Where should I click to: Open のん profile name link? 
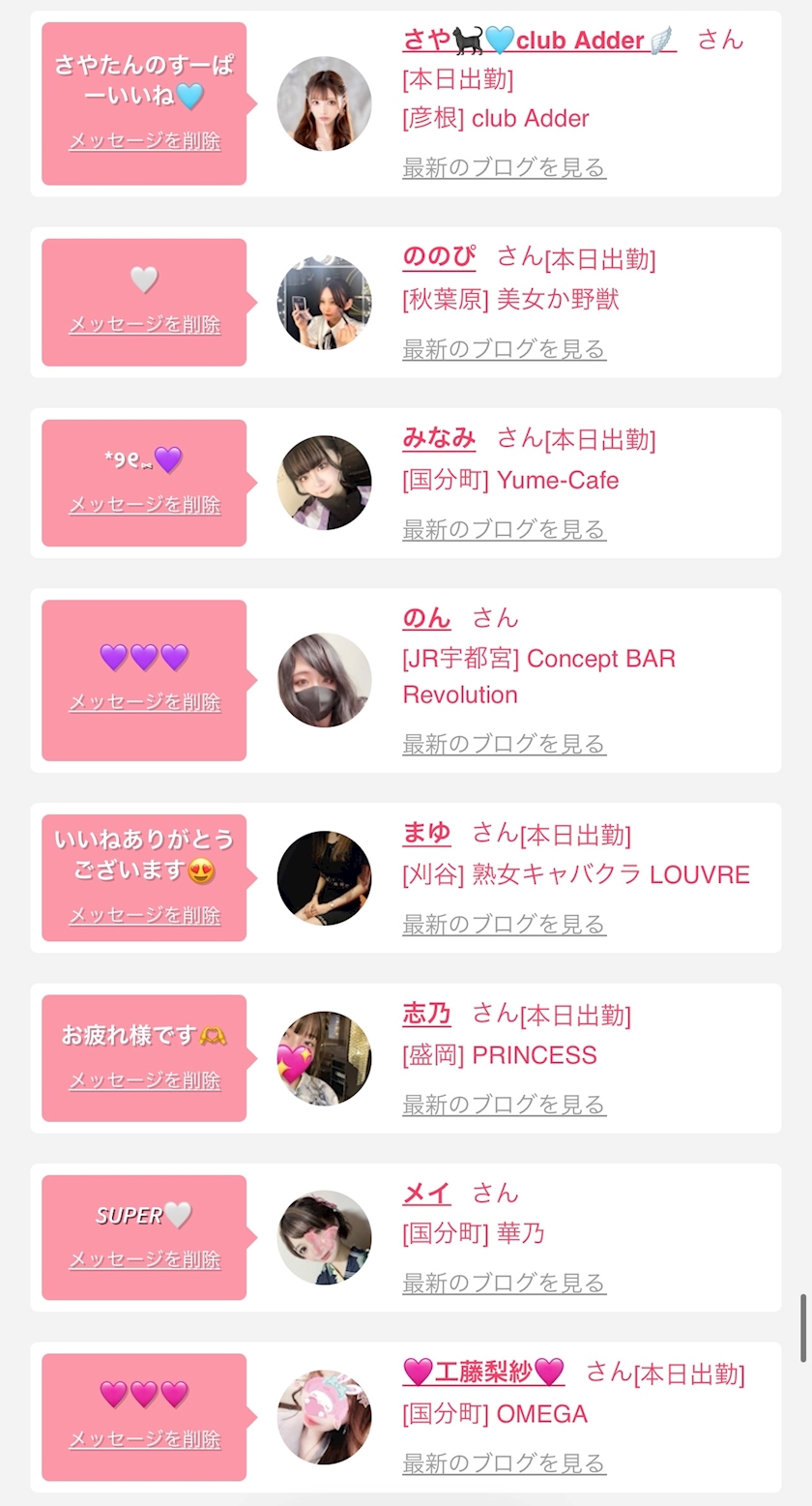(426, 617)
